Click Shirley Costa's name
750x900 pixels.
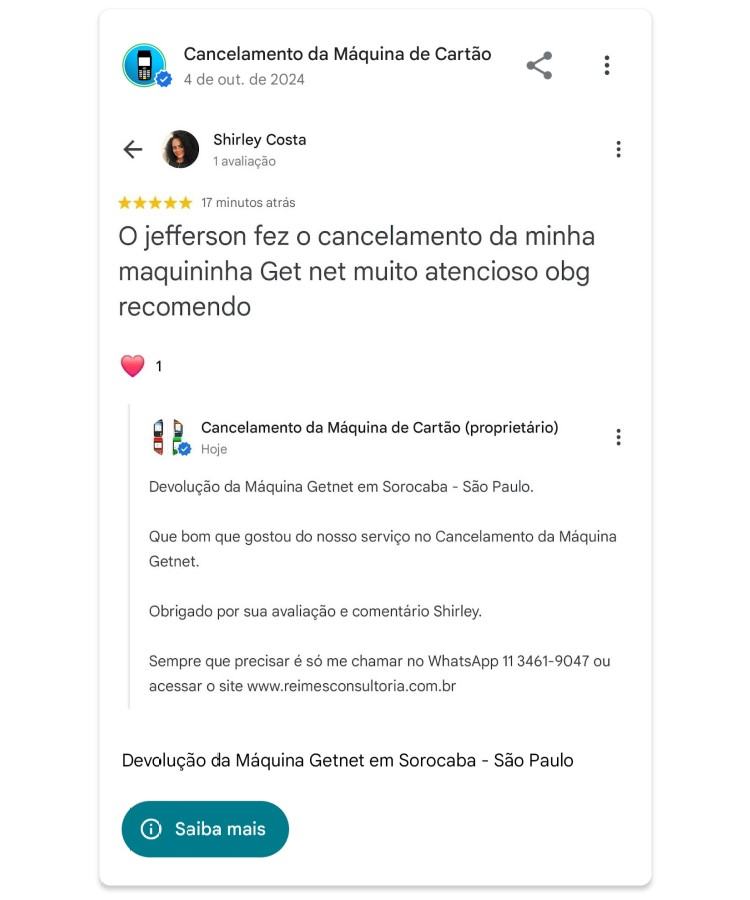tap(260, 140)
